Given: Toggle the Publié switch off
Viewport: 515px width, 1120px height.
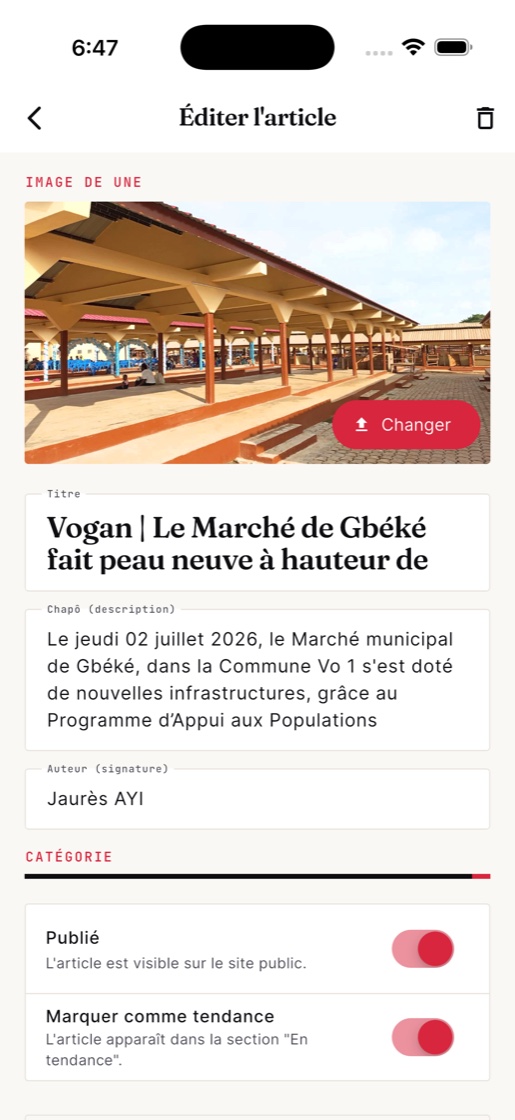Looking at the screenshot, I should click(x=423, y=949).
